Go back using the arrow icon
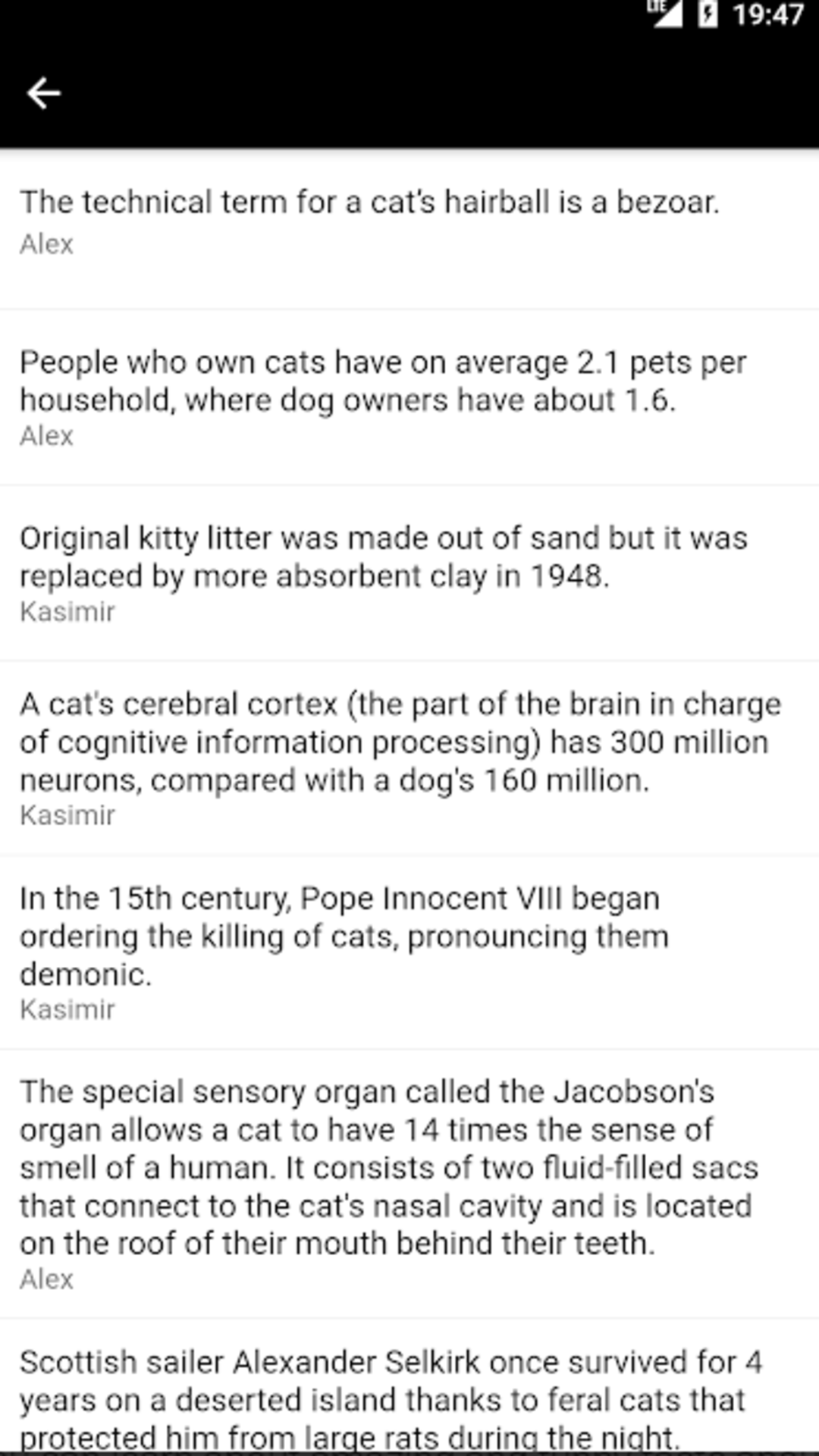This screenshot has width=819, height=1456. (x=43, y=93)
